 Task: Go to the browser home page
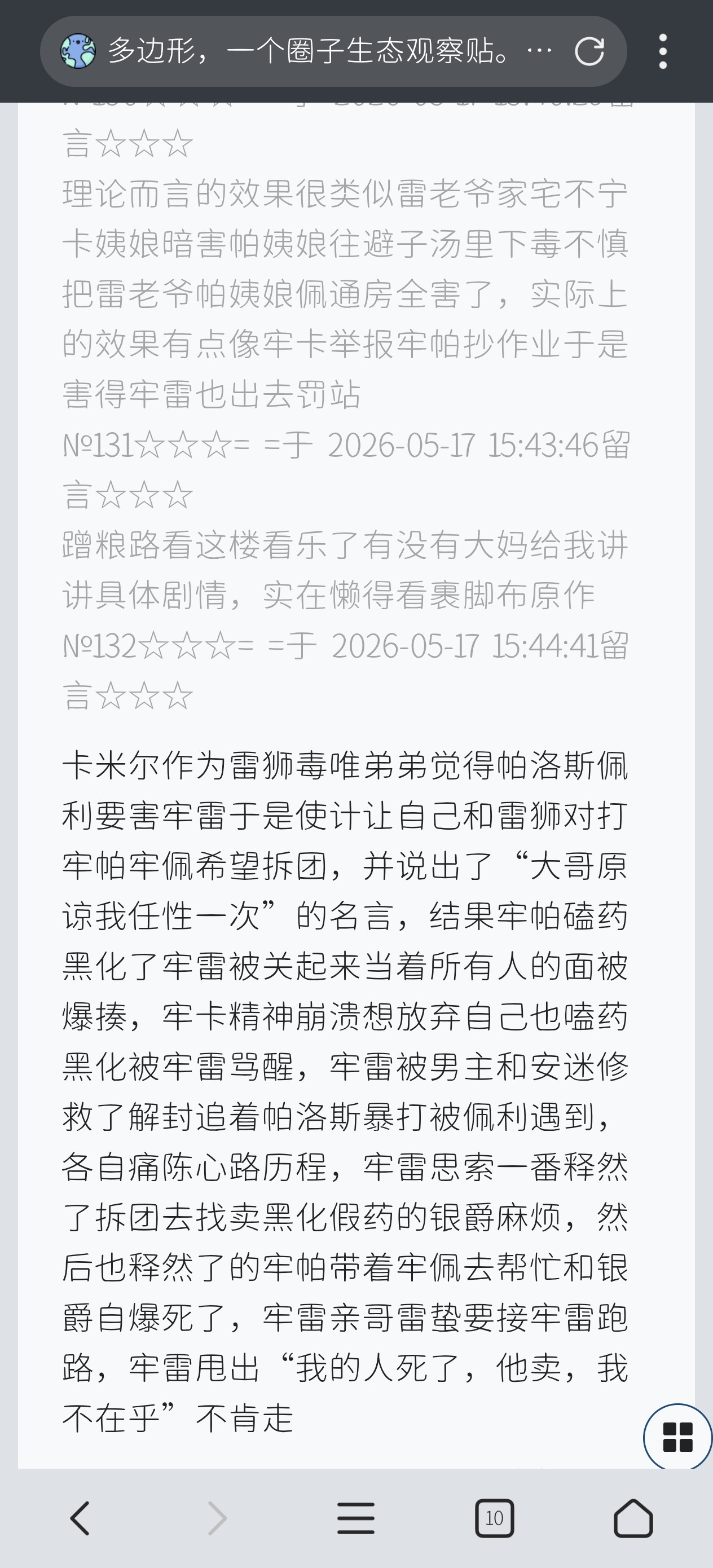633,1517
